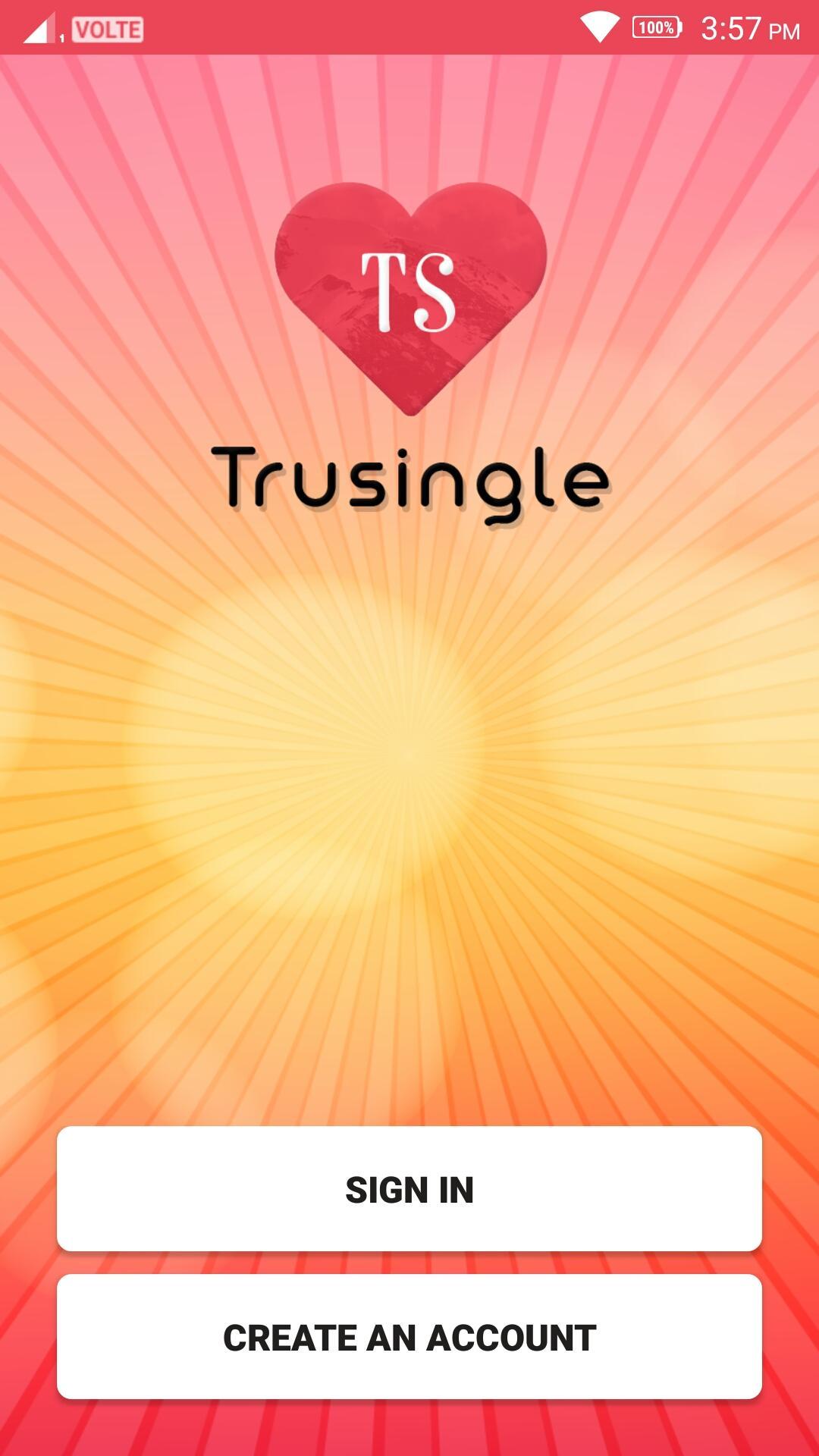Click the space below Trusingle title
Viewport: 819px width, 1456px height.
point(409,554)
